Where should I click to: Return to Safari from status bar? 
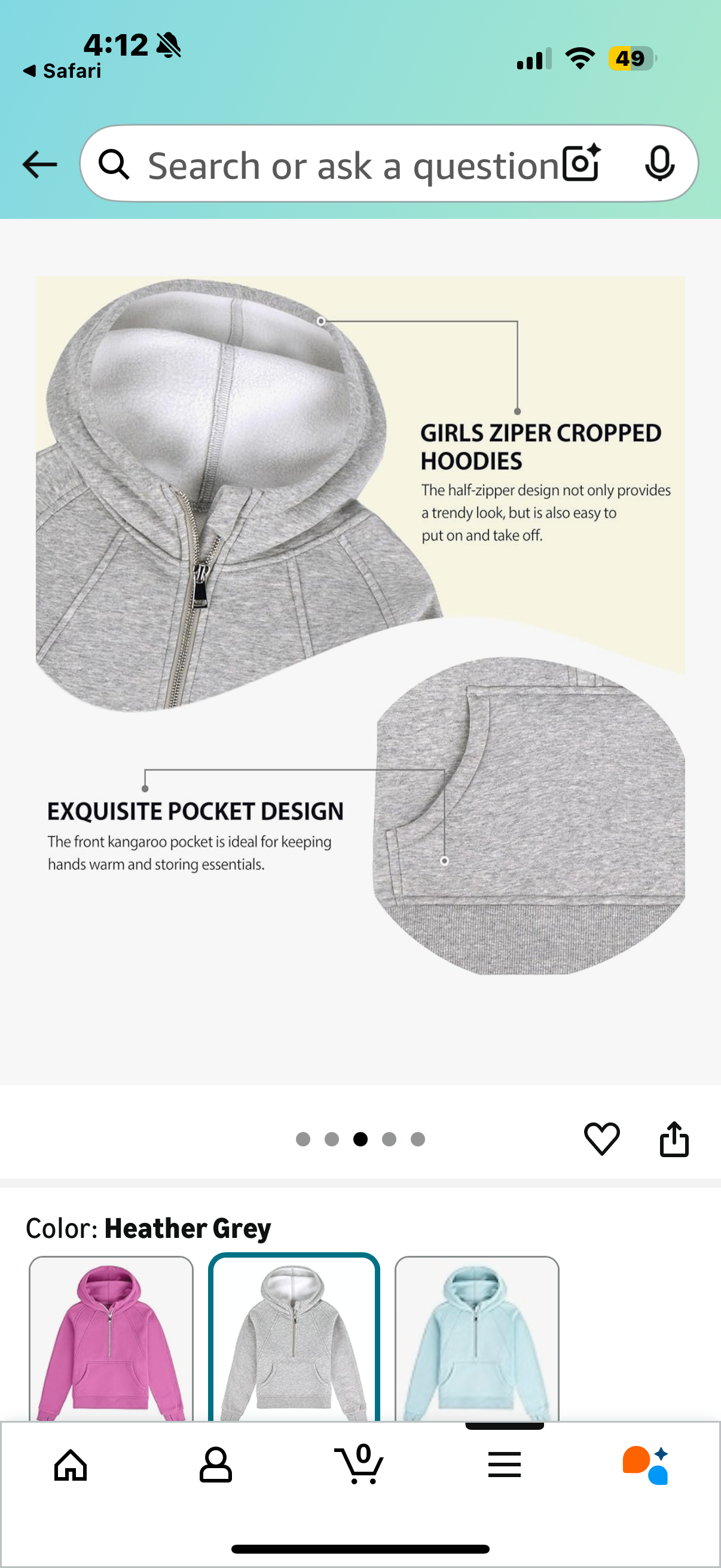[x=62, y=71]
